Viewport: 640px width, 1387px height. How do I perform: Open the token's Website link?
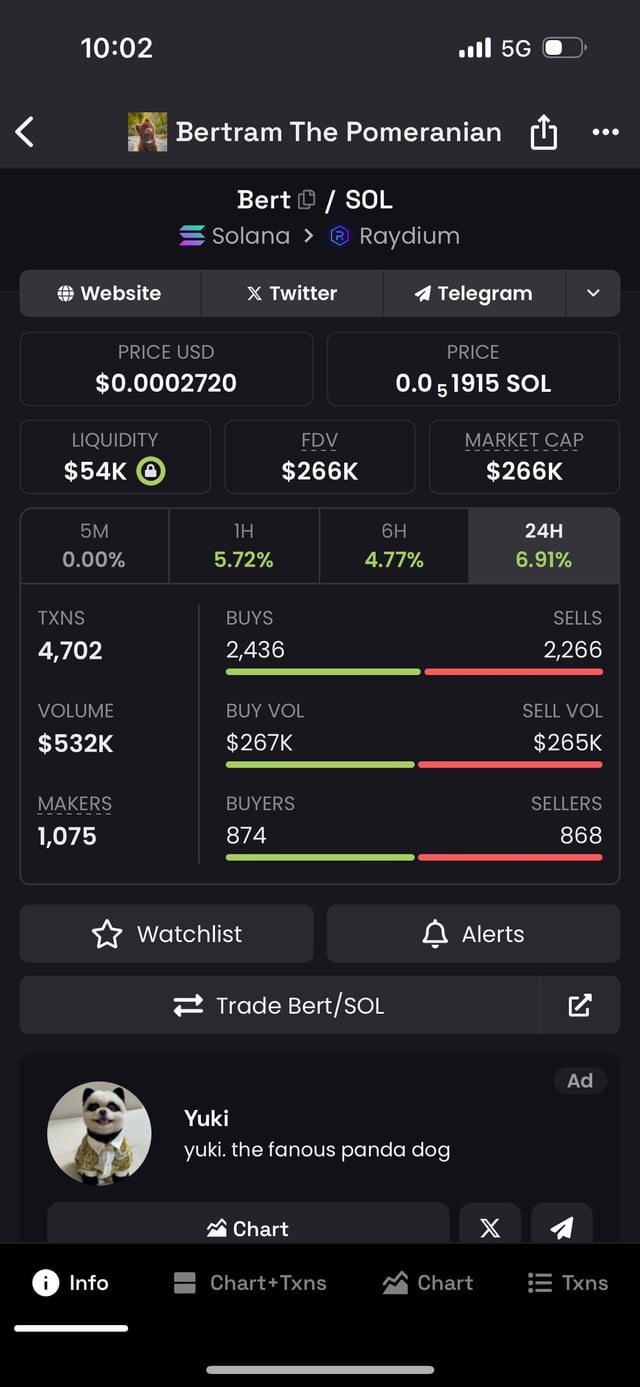[110, 293]
